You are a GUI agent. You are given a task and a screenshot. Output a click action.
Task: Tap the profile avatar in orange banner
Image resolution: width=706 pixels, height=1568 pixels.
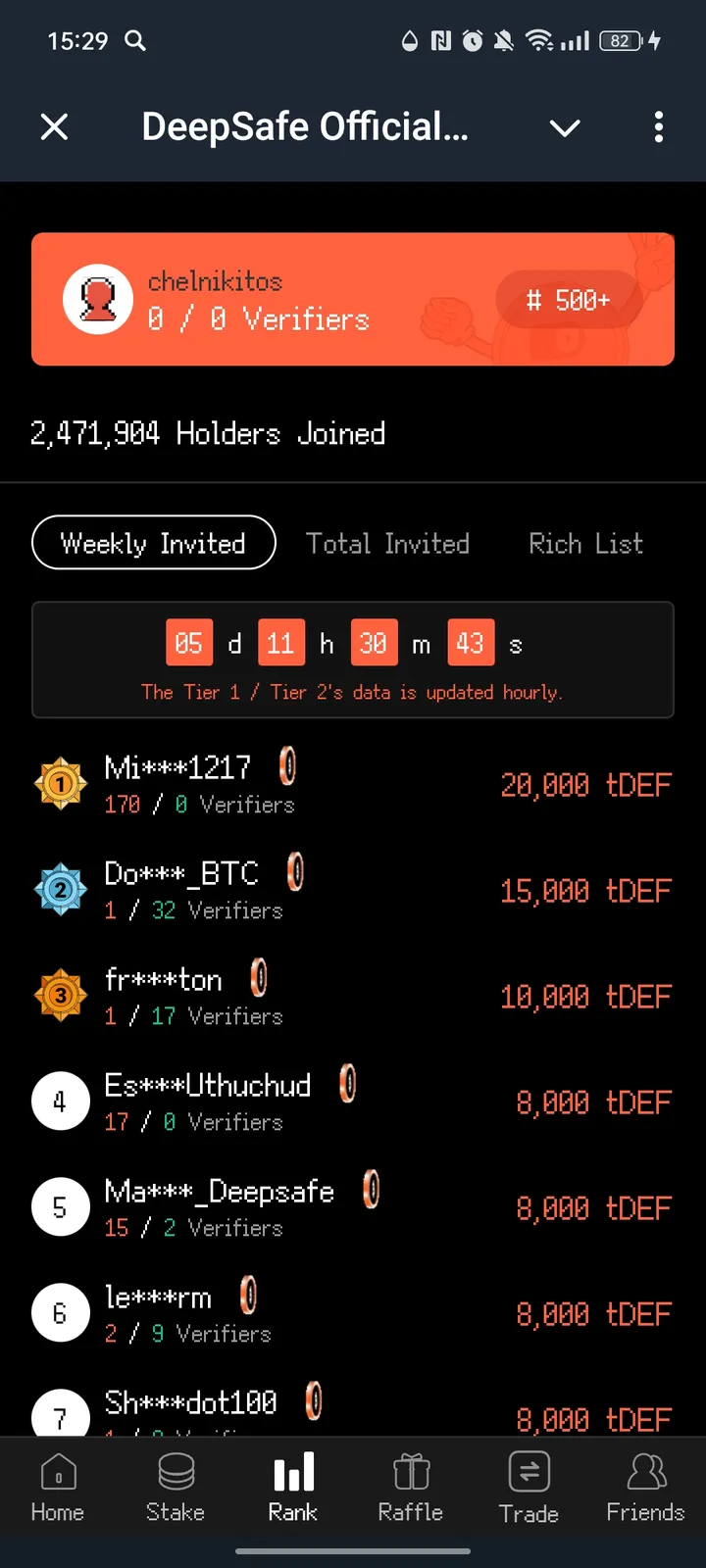[x=98, y=299]
